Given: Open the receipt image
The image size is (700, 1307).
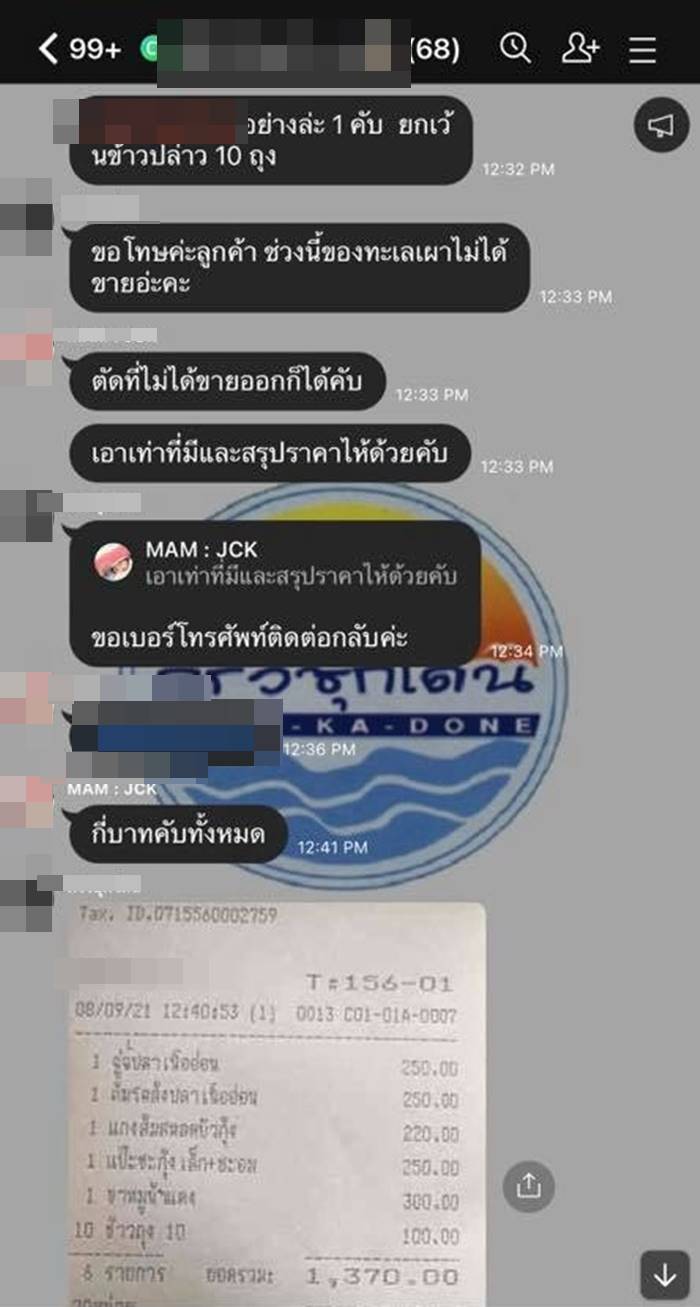Looking at the screenshot, I should coord(275,1100).
